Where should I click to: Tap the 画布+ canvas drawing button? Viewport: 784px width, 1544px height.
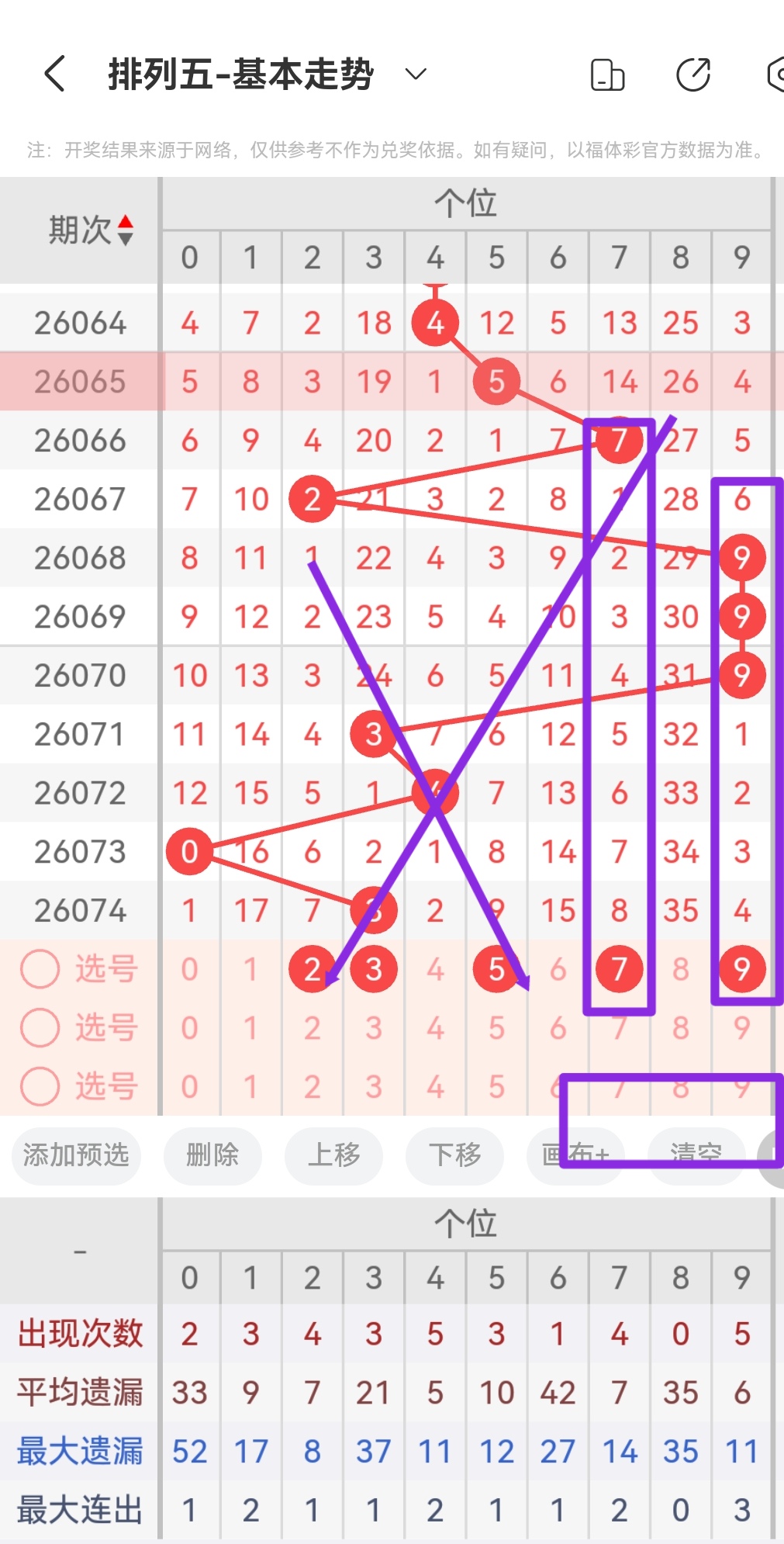575,1155
